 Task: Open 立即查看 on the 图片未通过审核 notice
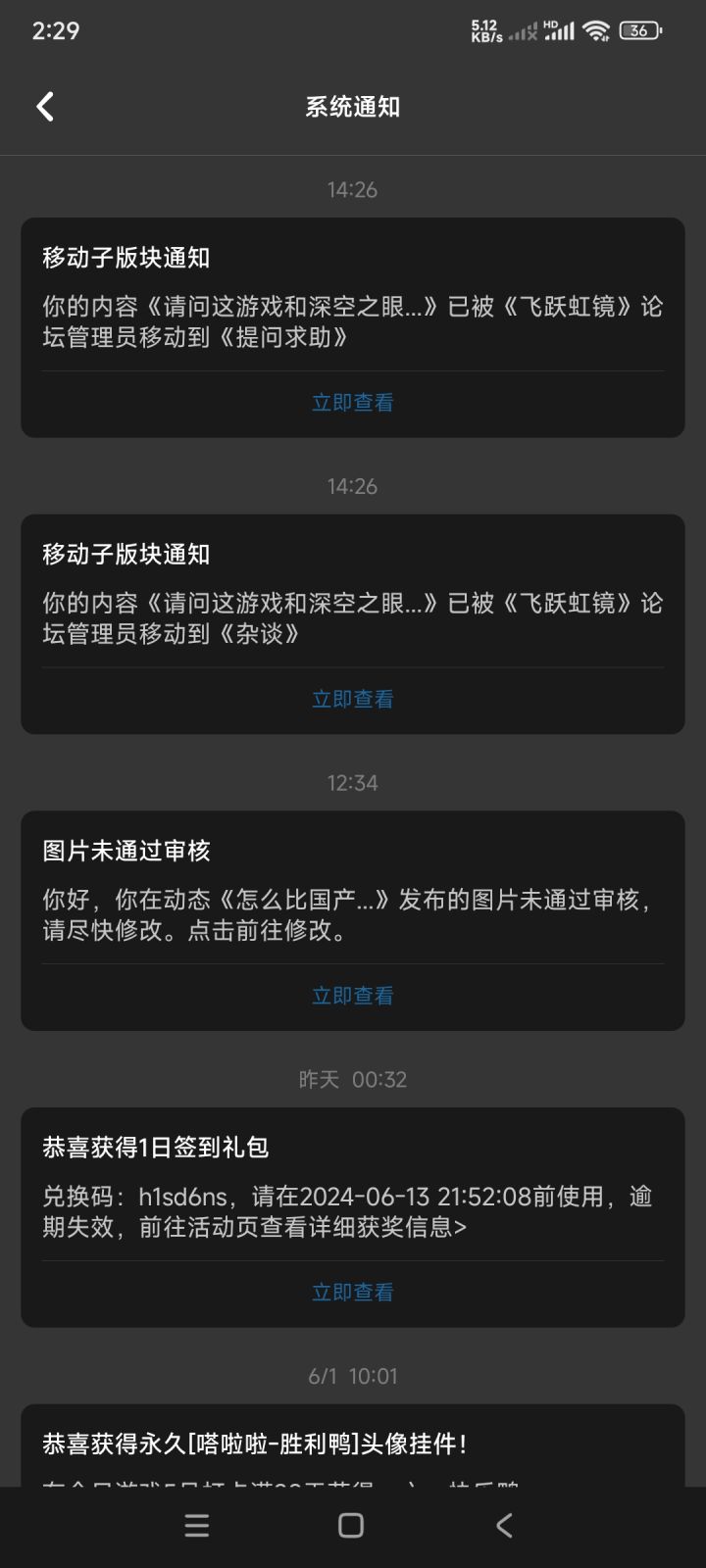[352, 995]
